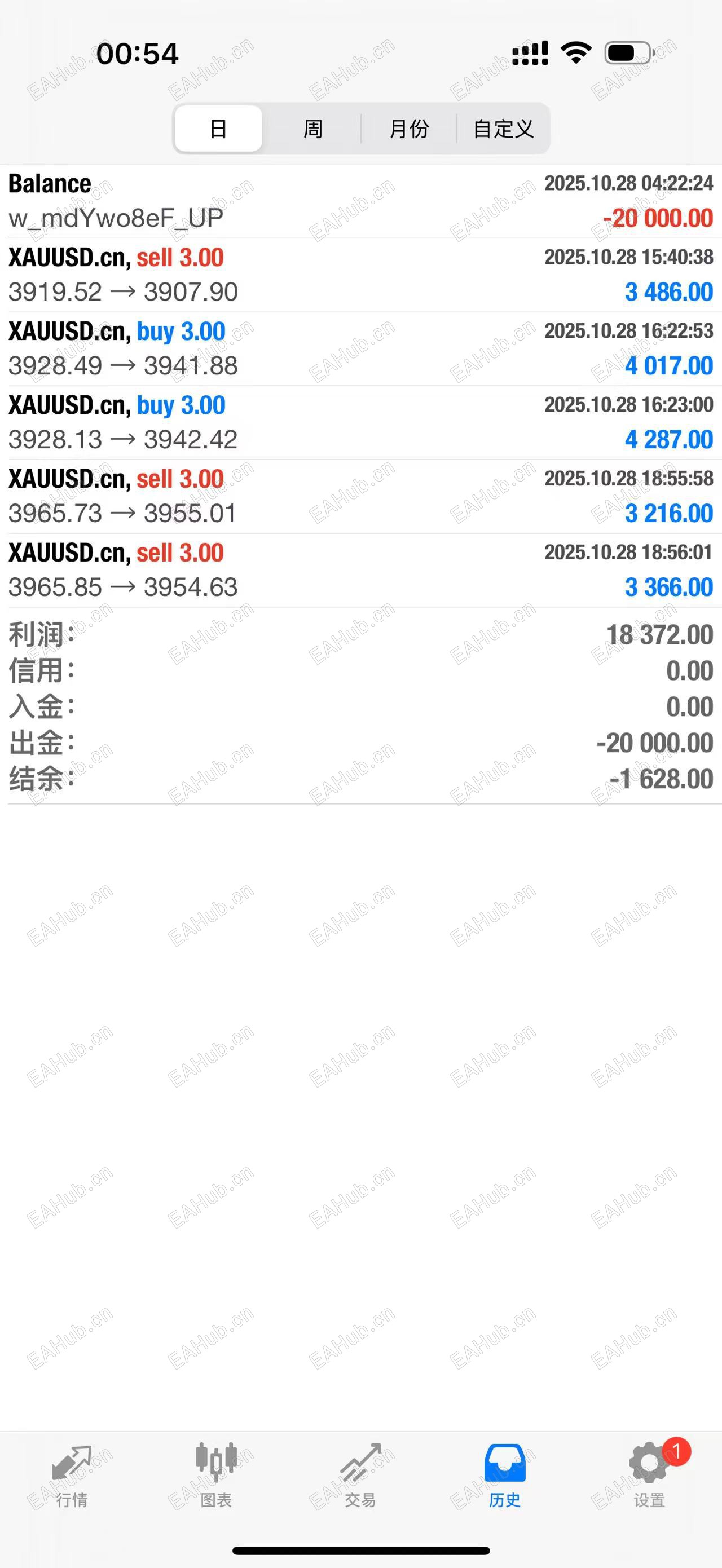Select the 日 daily tab
722x1568 pixels.
pos(217,129)
